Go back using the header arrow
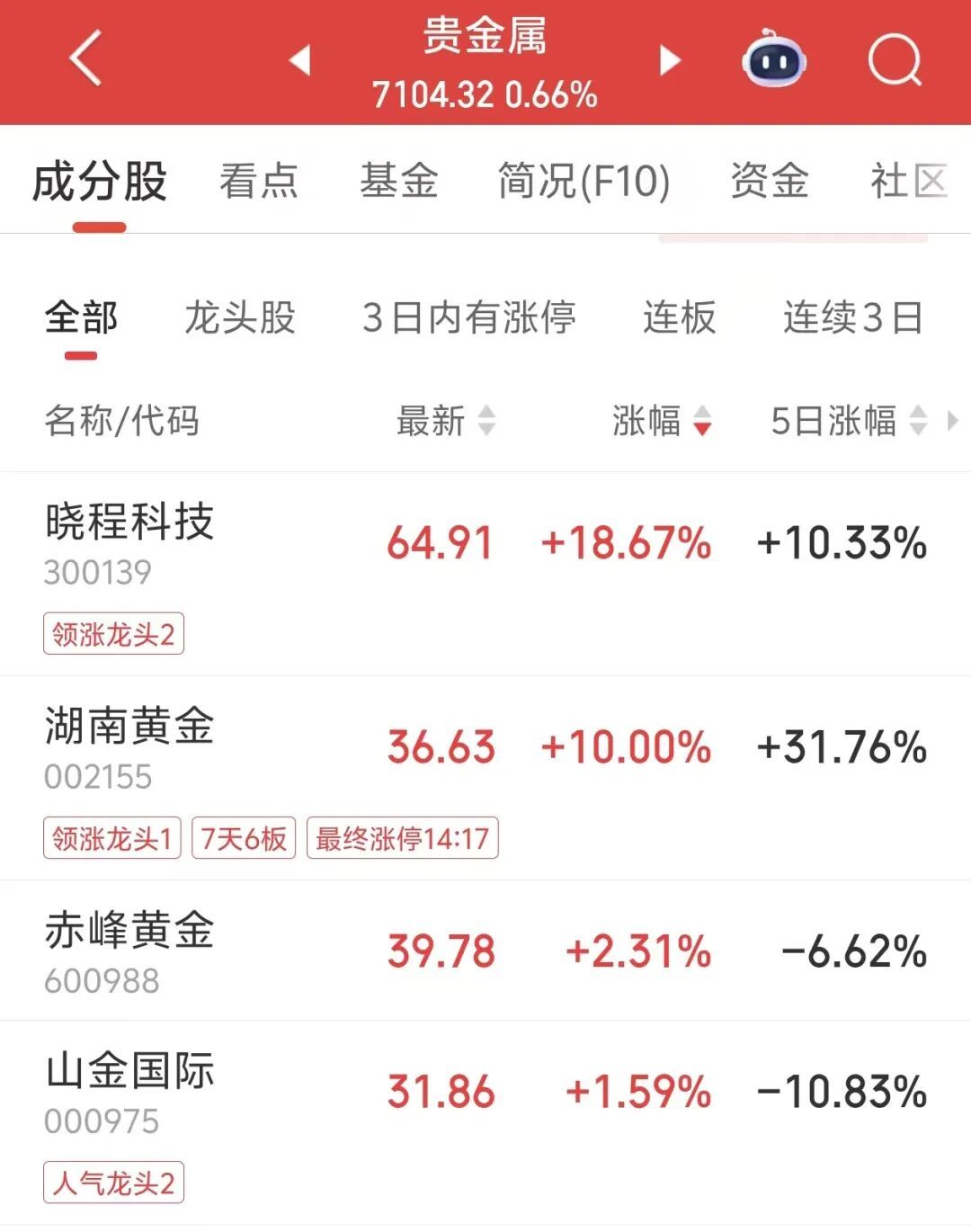 pyautogui.click(x=85, y=58)
